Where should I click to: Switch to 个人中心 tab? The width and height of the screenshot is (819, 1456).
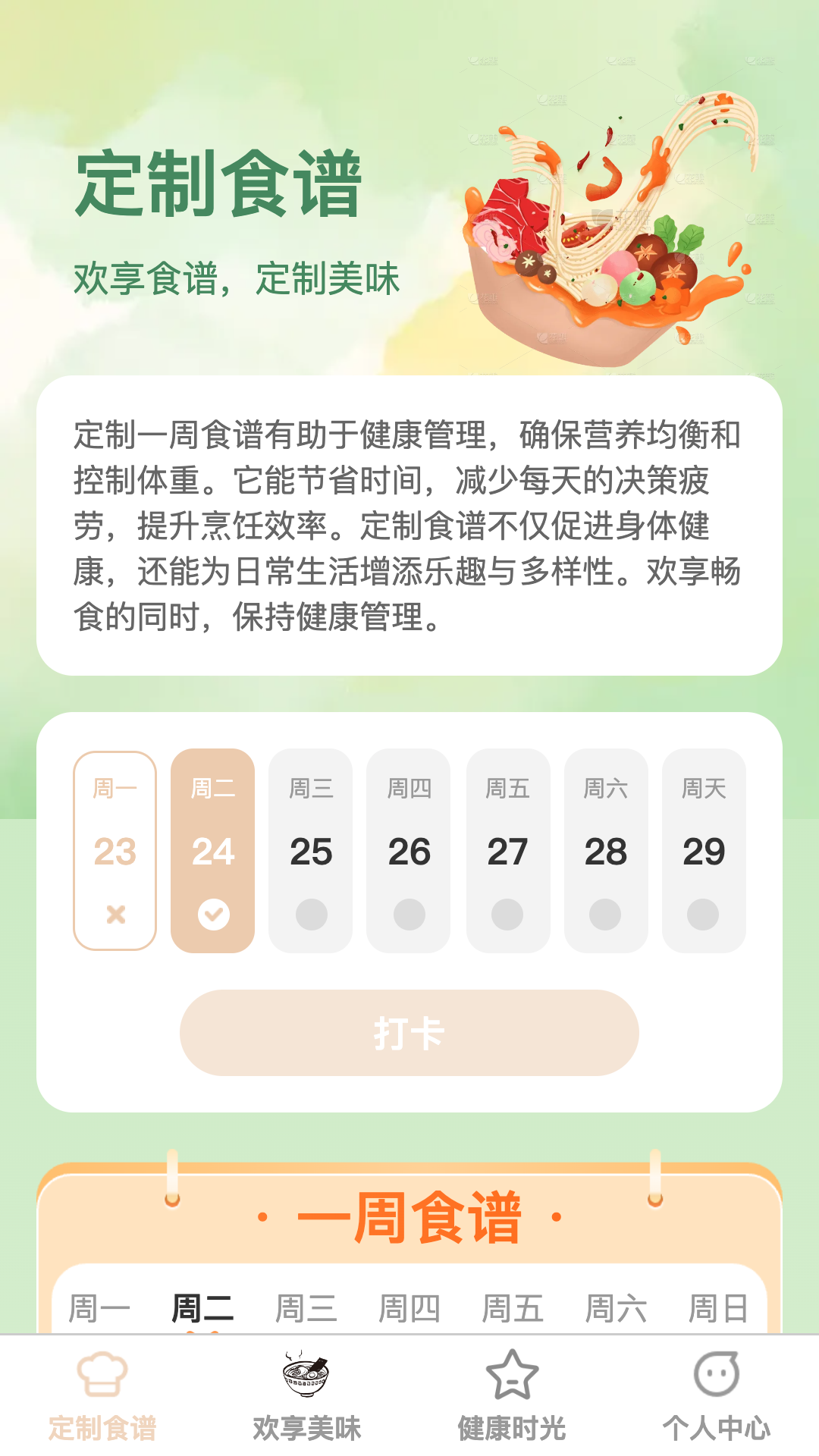[717, 1396]
